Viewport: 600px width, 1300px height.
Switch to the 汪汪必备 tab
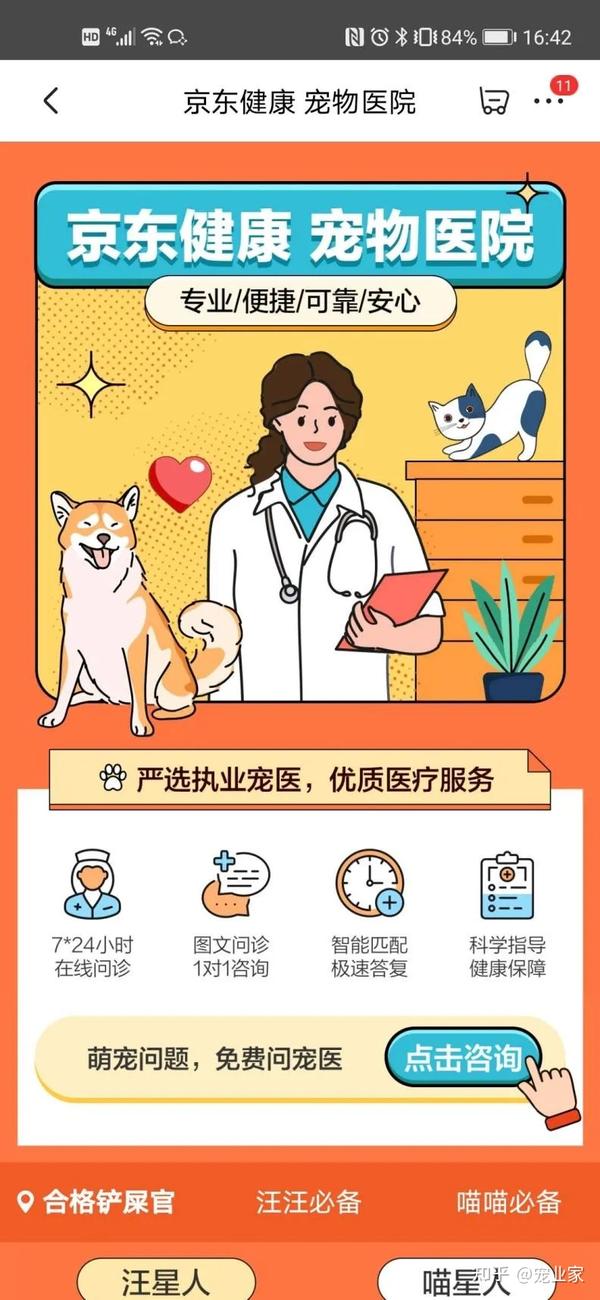pos(308,1202)
